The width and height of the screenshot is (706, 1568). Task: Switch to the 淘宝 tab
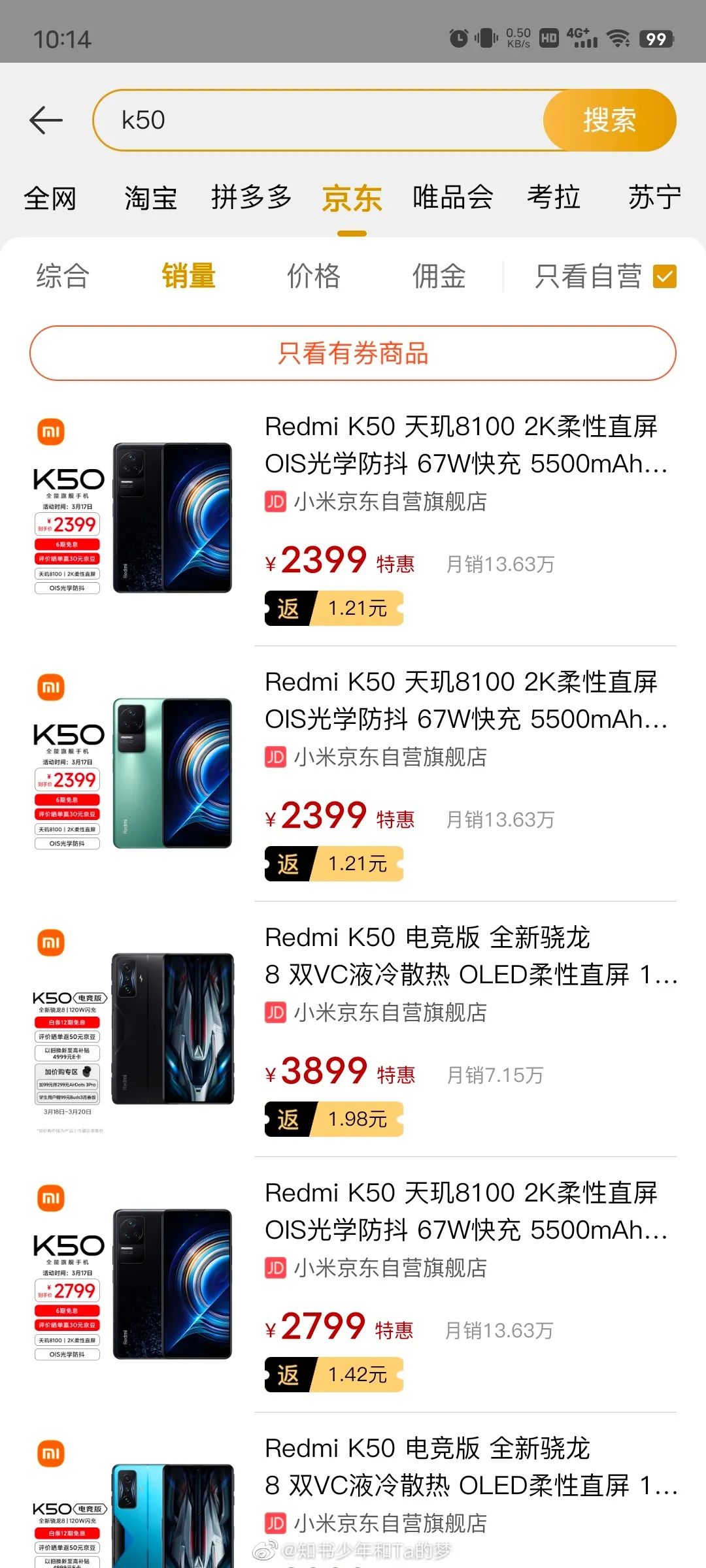pyautogui.click(x=152, y=198)
